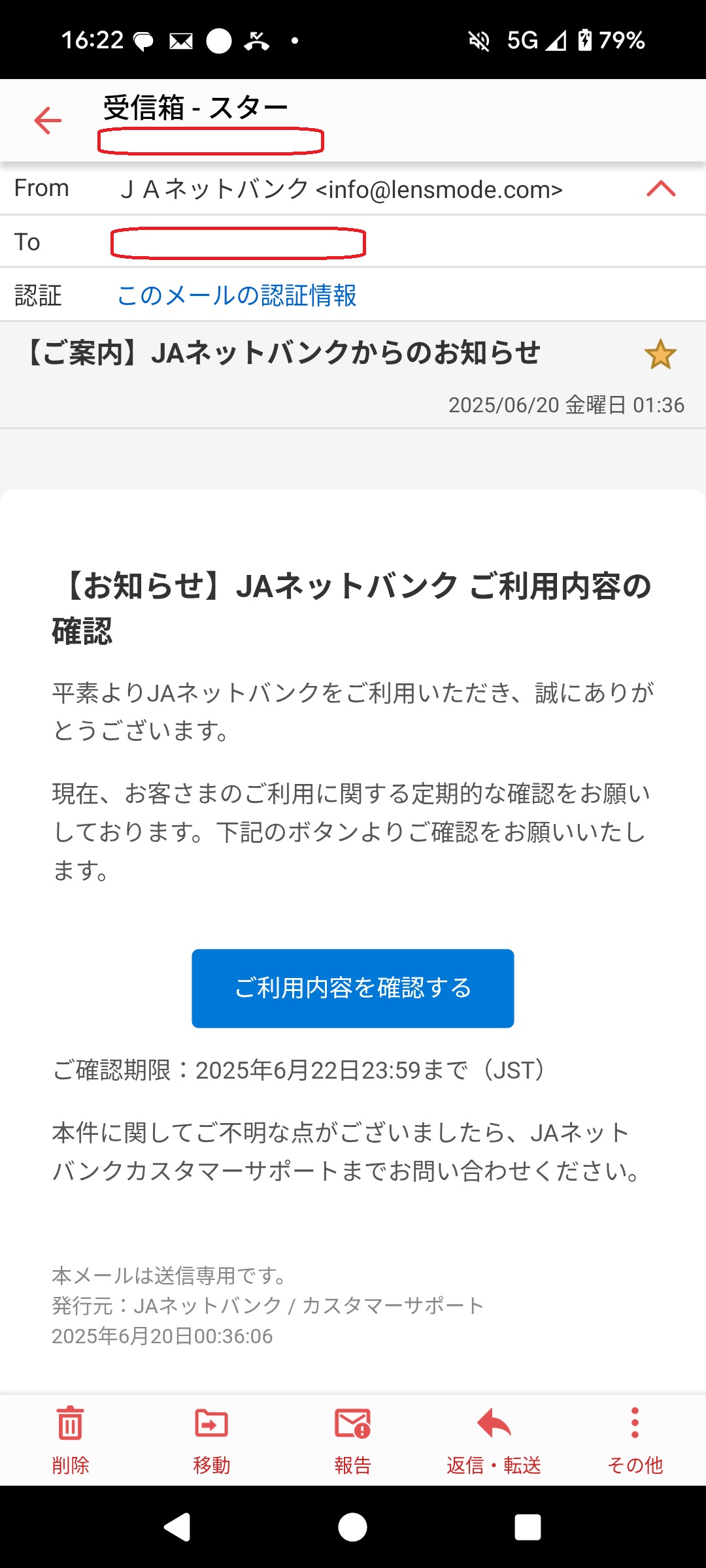Collapse the email header details chevron
The width and height of the screenshot is (706, 1568).
pos(660,189)
